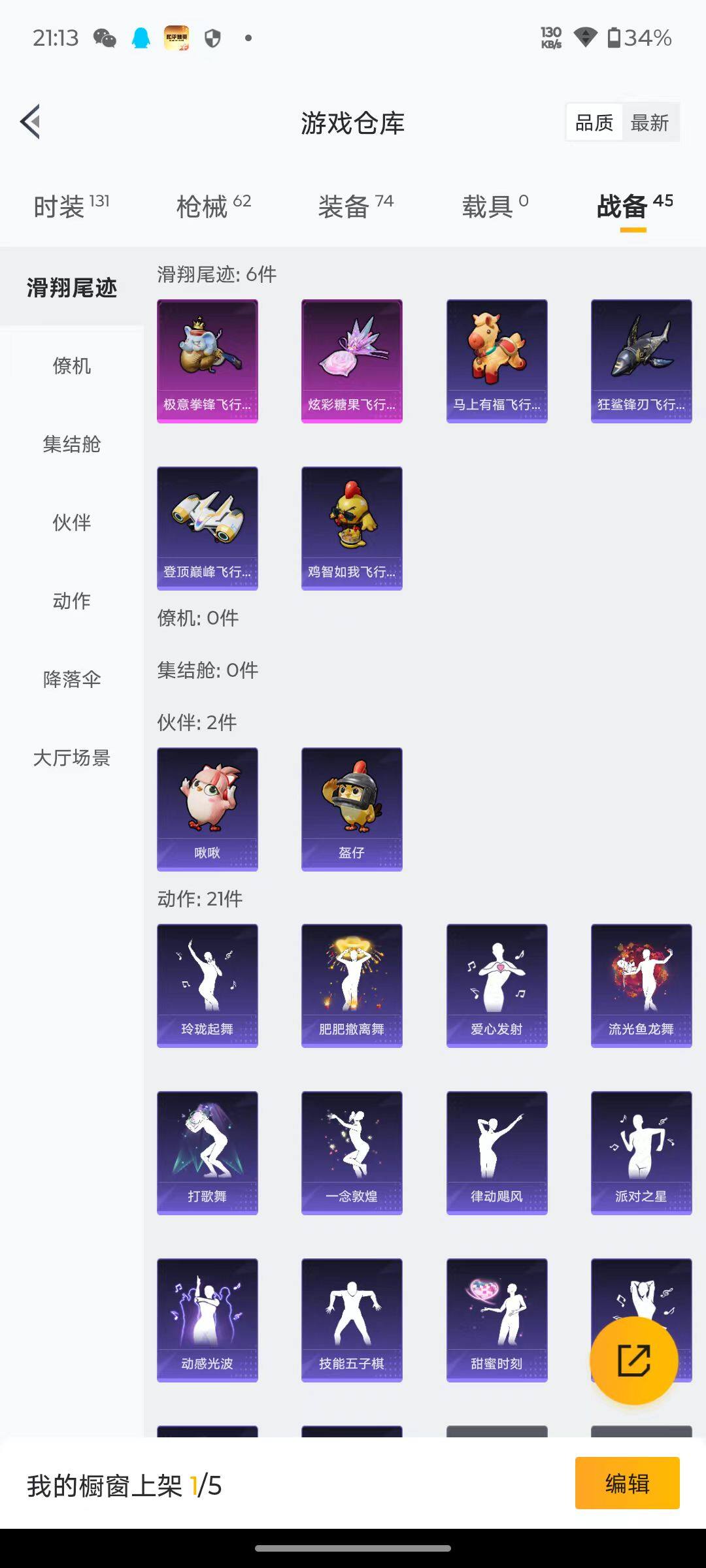Select the 炫彩糖果飞行 glider trail
This screenshot has width=706, height=1568.
(x=352, y=361)
